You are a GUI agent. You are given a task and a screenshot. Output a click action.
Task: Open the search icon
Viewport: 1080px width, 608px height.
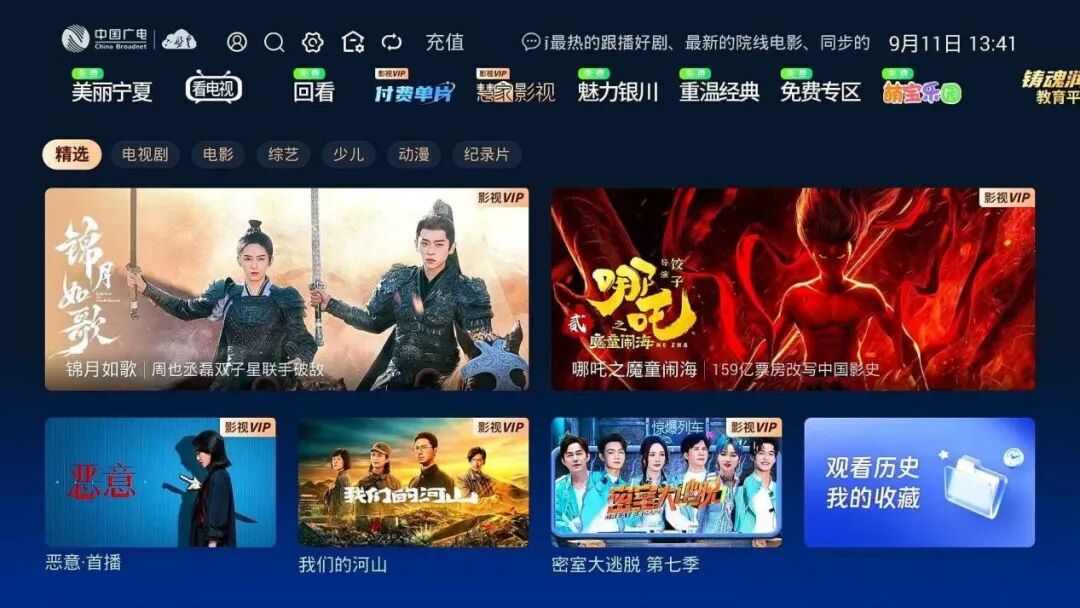coord(274,42)
